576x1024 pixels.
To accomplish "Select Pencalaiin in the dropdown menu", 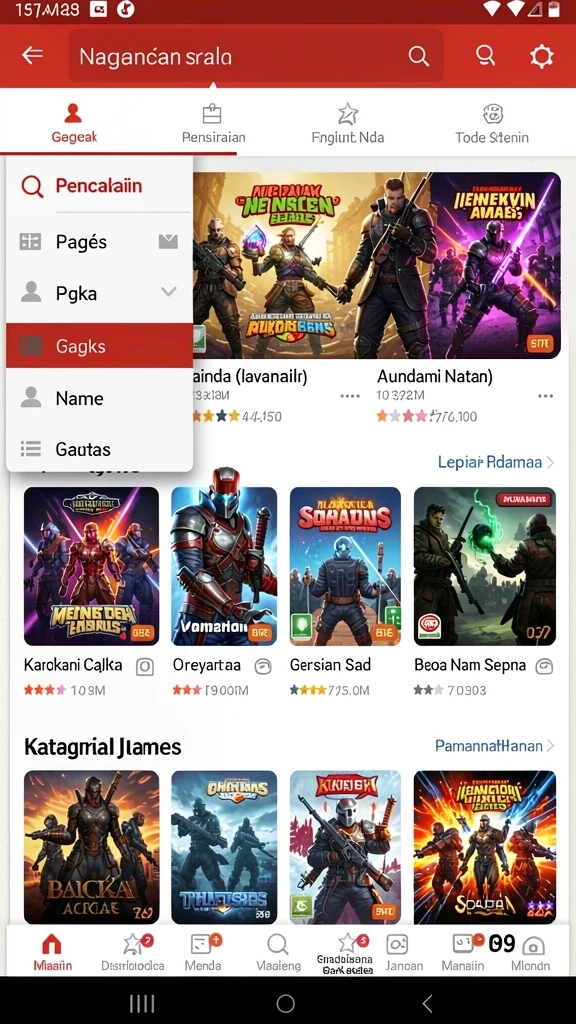I will 99,186.
